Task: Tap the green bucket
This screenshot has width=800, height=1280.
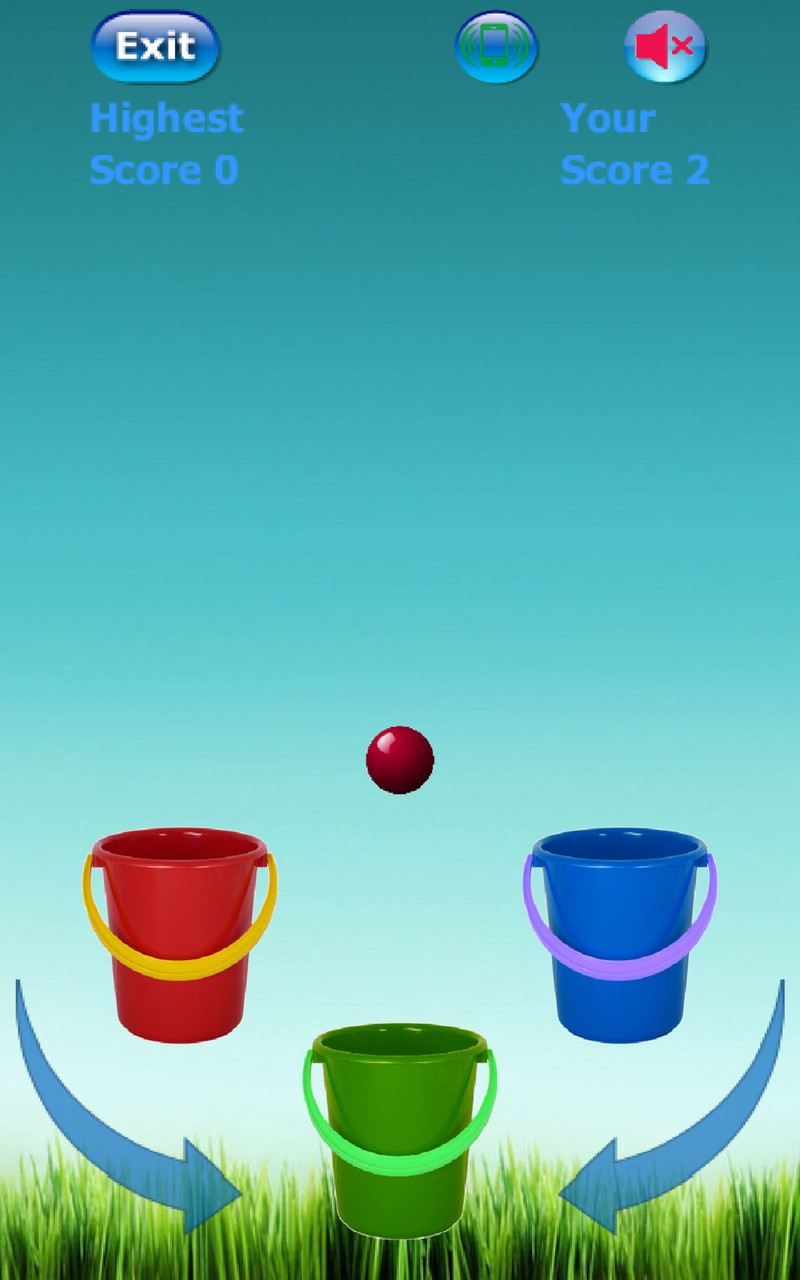Action: click(400, 1130)
